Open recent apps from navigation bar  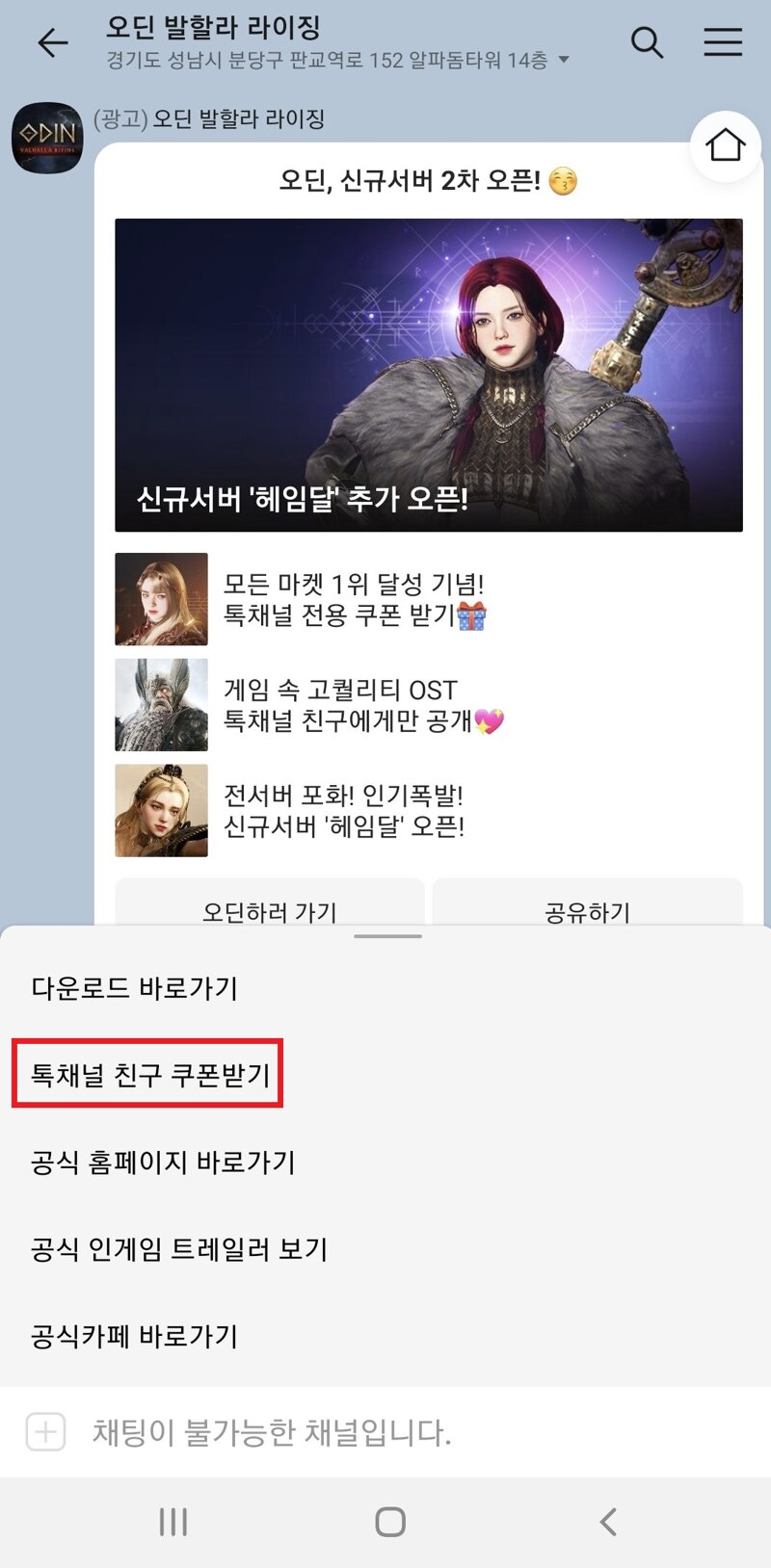[x=173, y=1522]
